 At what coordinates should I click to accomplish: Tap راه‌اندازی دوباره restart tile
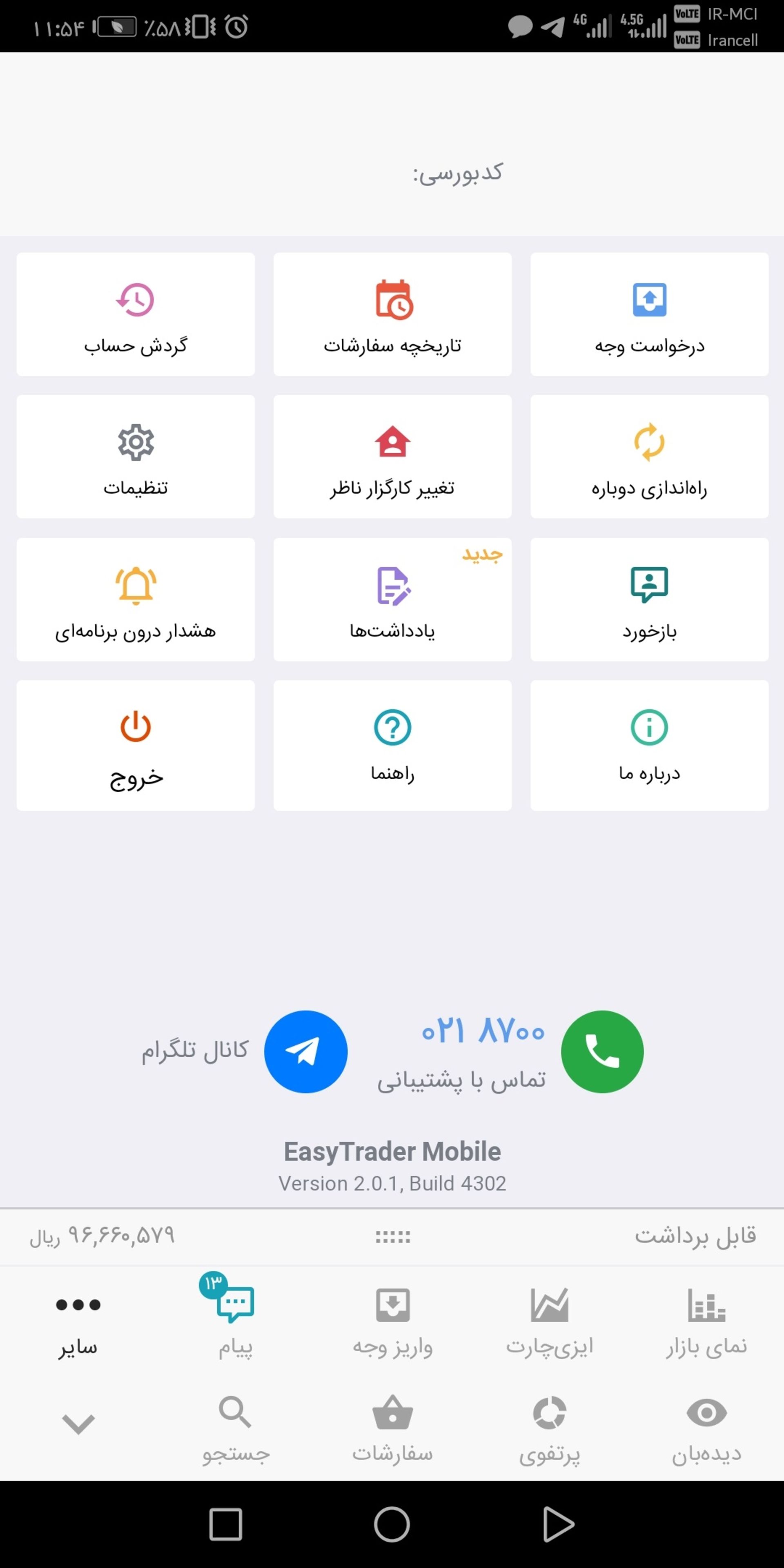[x=649, y=457]
